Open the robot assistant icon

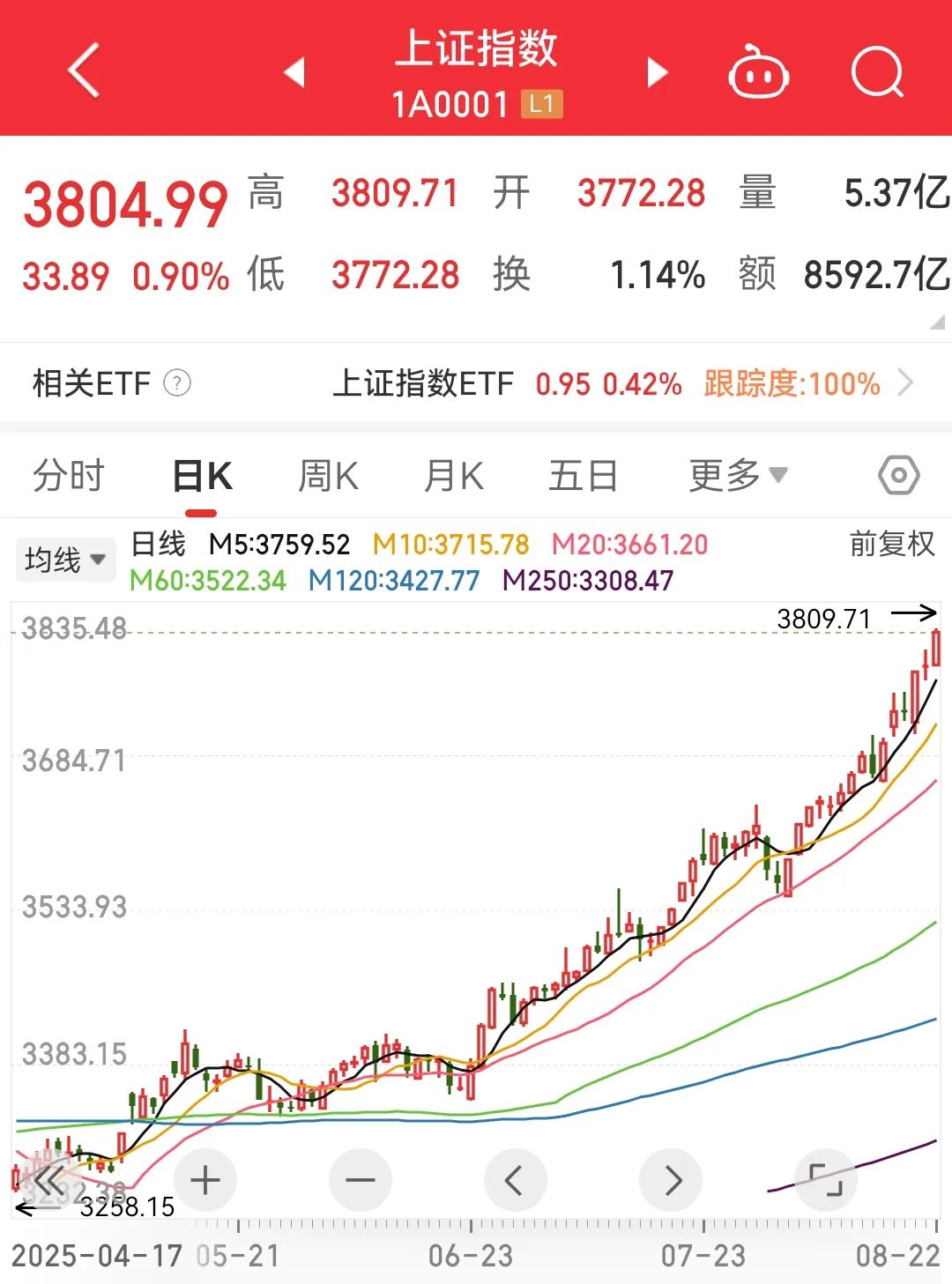coord(758,72)
